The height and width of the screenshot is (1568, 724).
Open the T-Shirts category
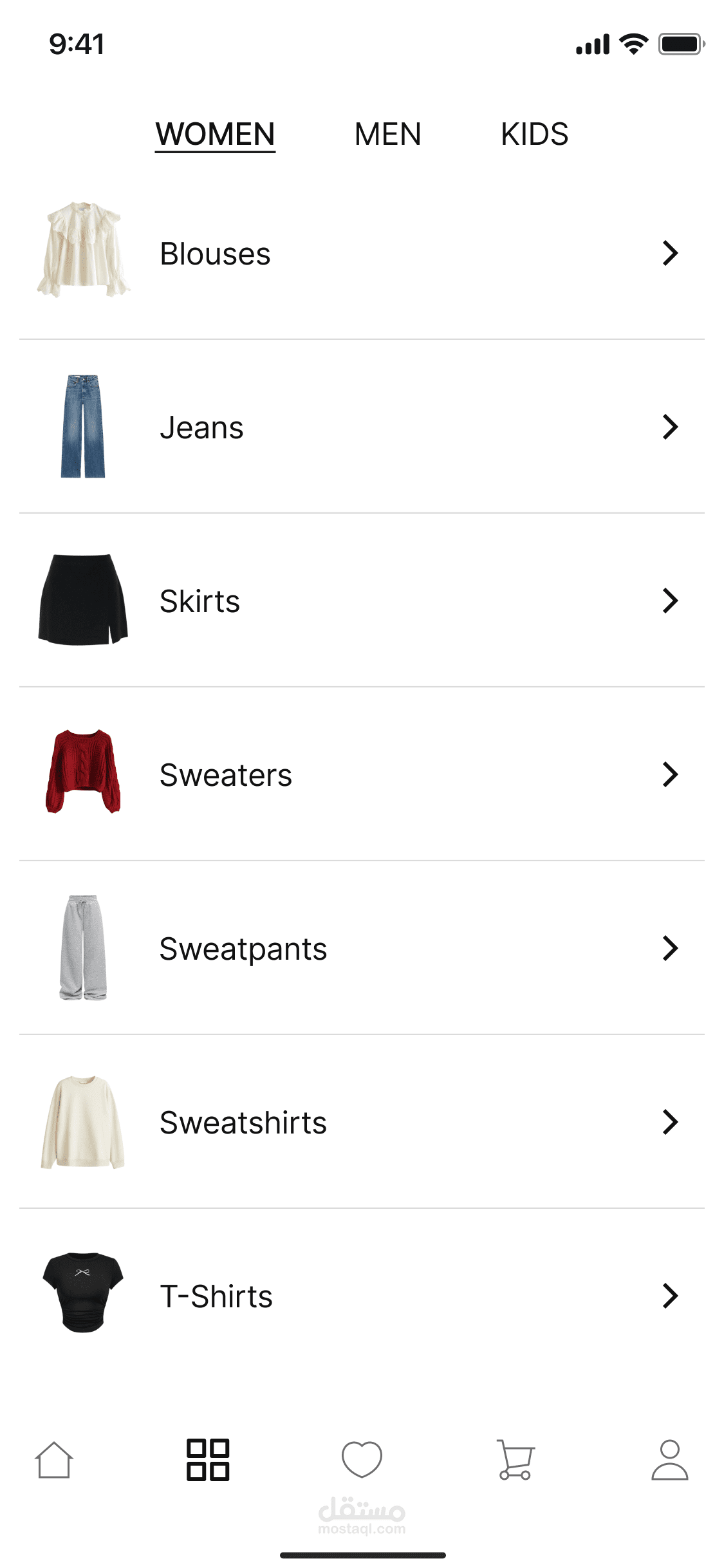[360, 1296]
